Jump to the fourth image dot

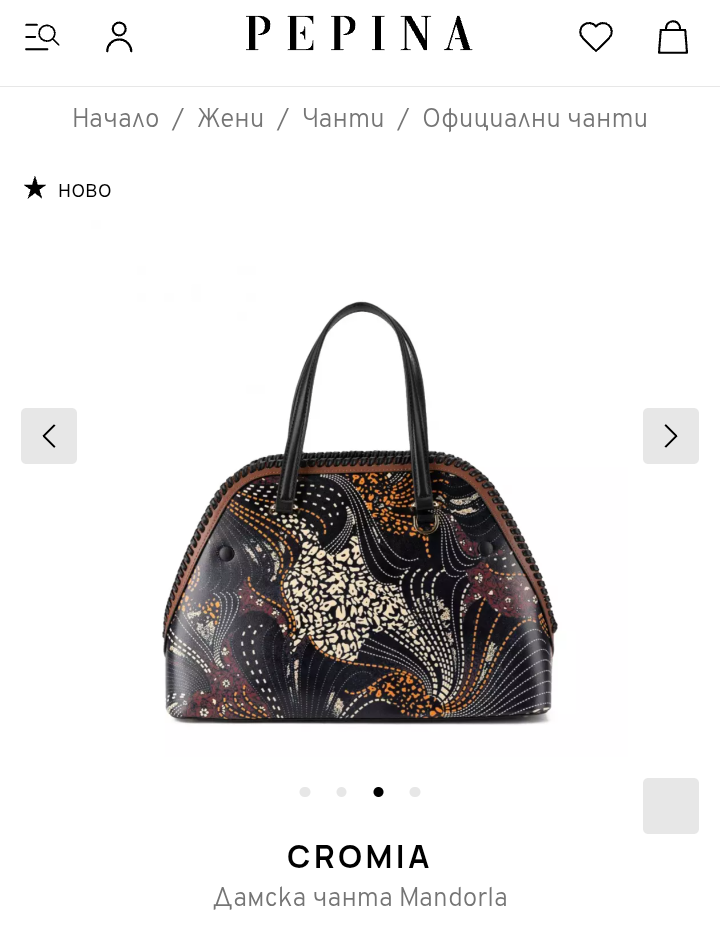(415, 792)
